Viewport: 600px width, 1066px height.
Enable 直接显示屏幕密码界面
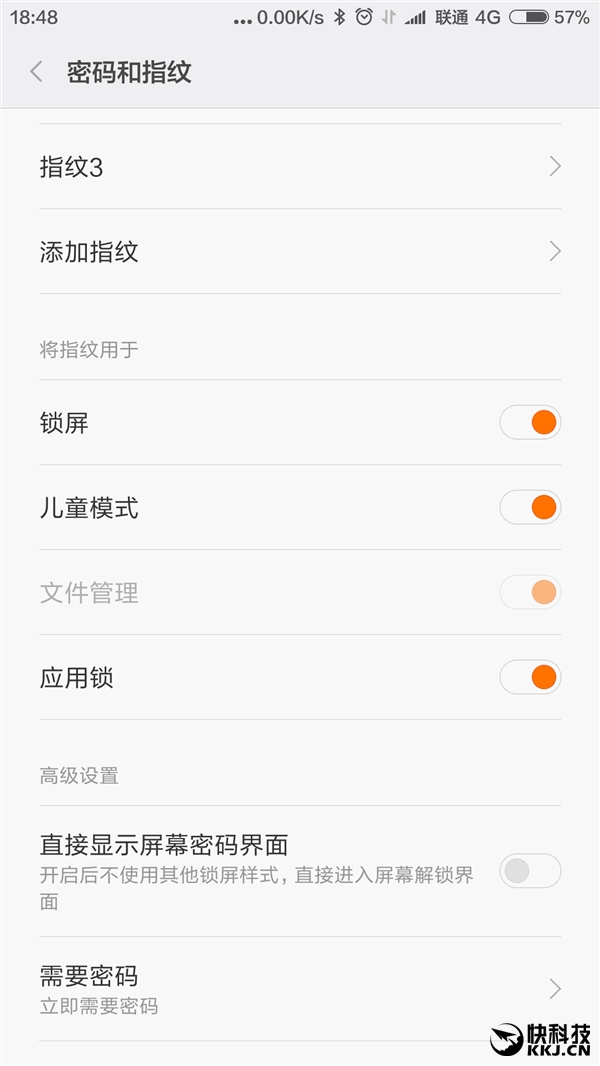click(x=530, y=871)
